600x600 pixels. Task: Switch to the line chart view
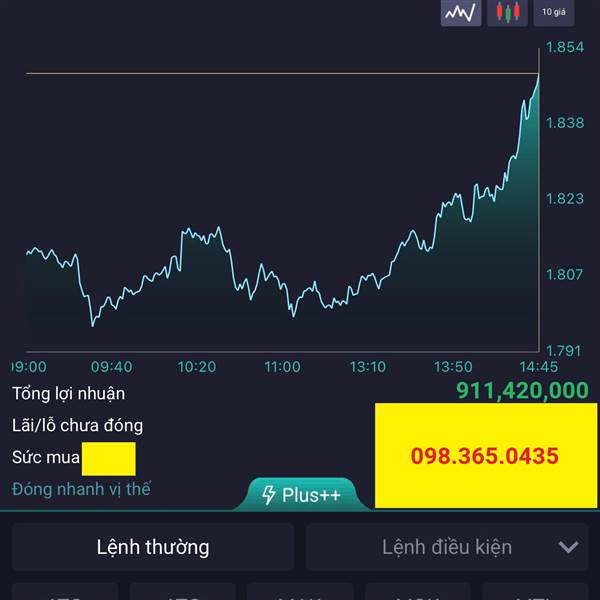point(461,13)
